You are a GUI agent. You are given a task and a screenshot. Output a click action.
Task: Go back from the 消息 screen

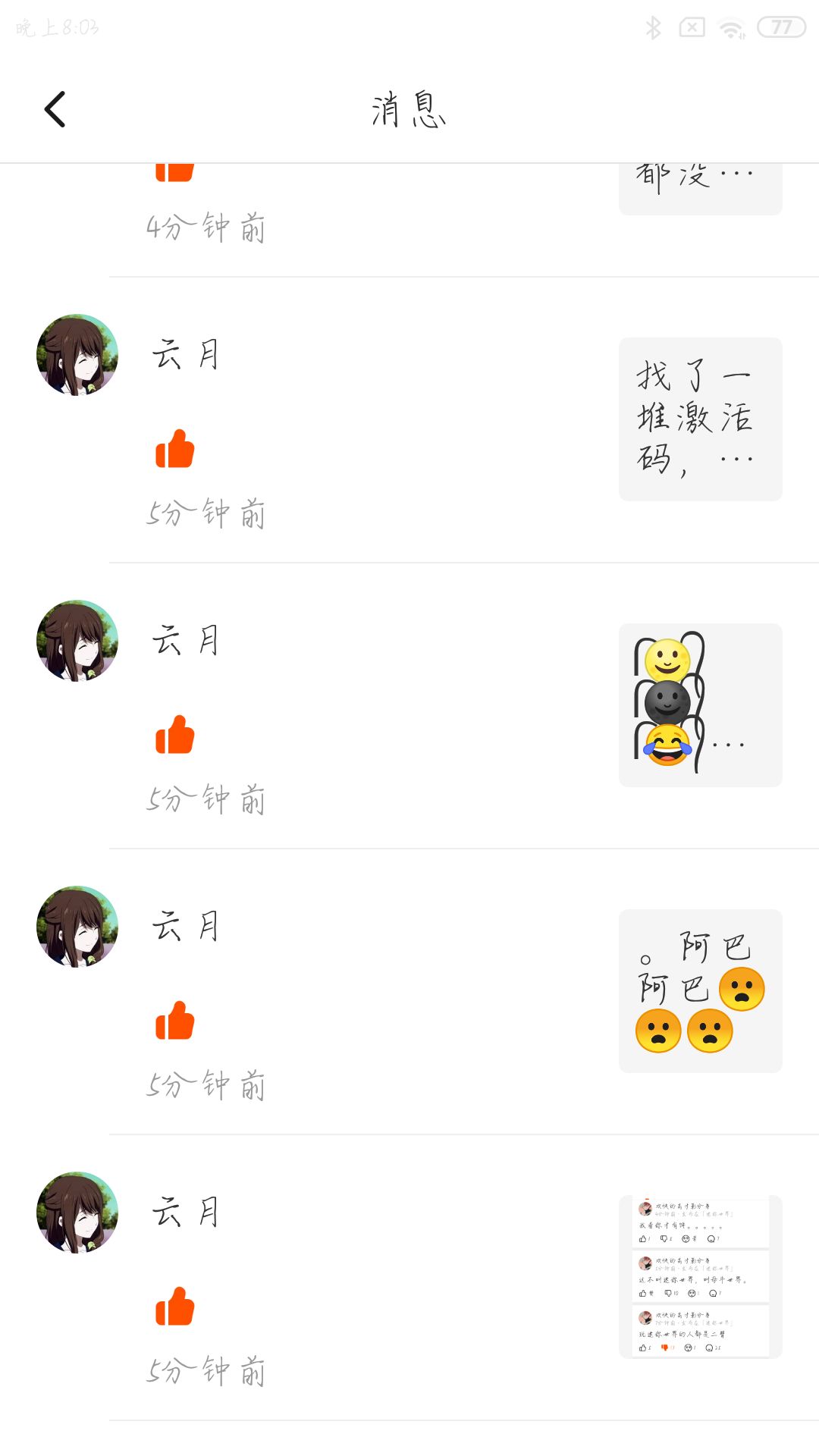(x=55, y=109)
